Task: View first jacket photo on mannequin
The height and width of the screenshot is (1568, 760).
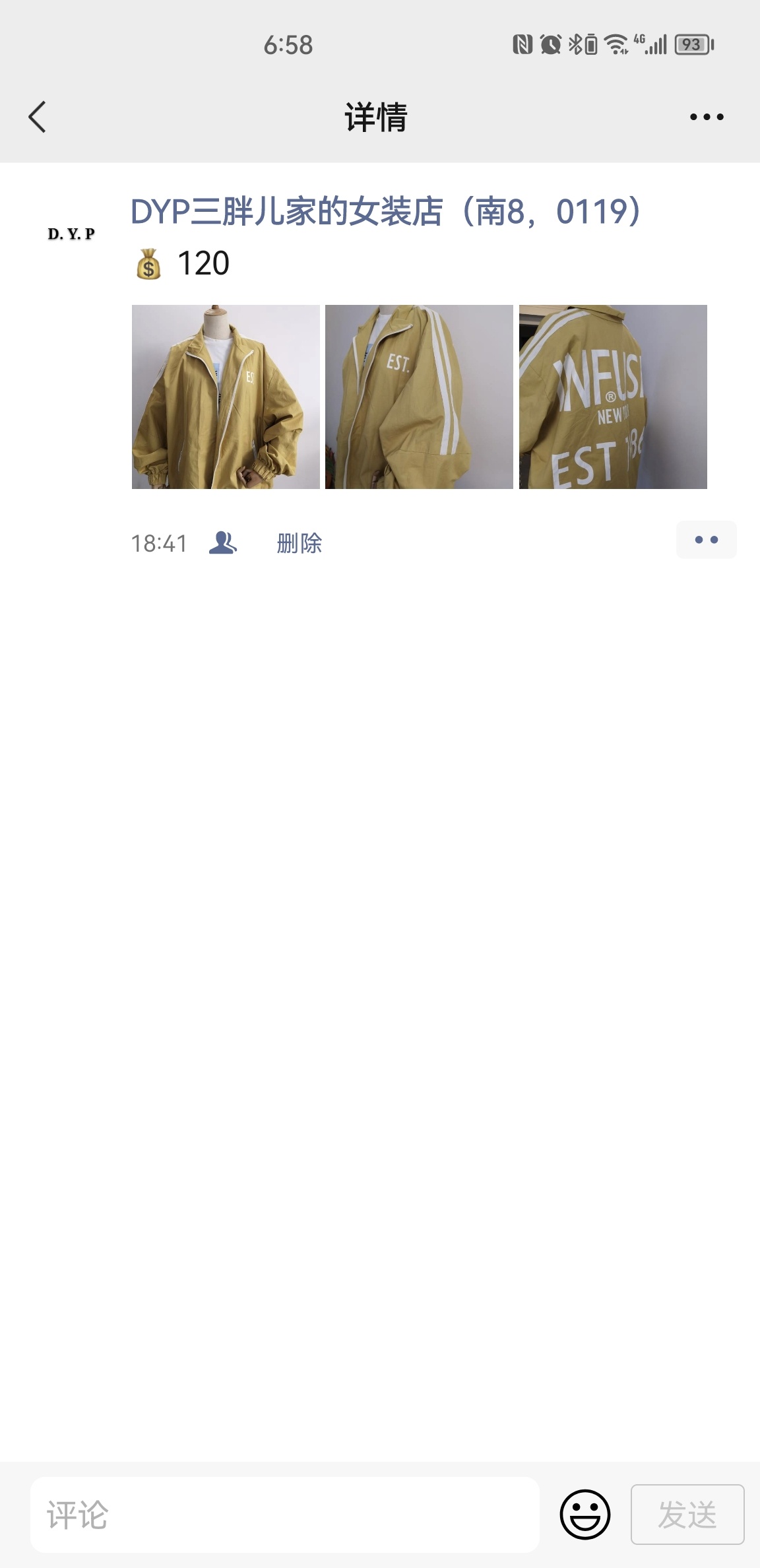Action: (x=226, y=397)
